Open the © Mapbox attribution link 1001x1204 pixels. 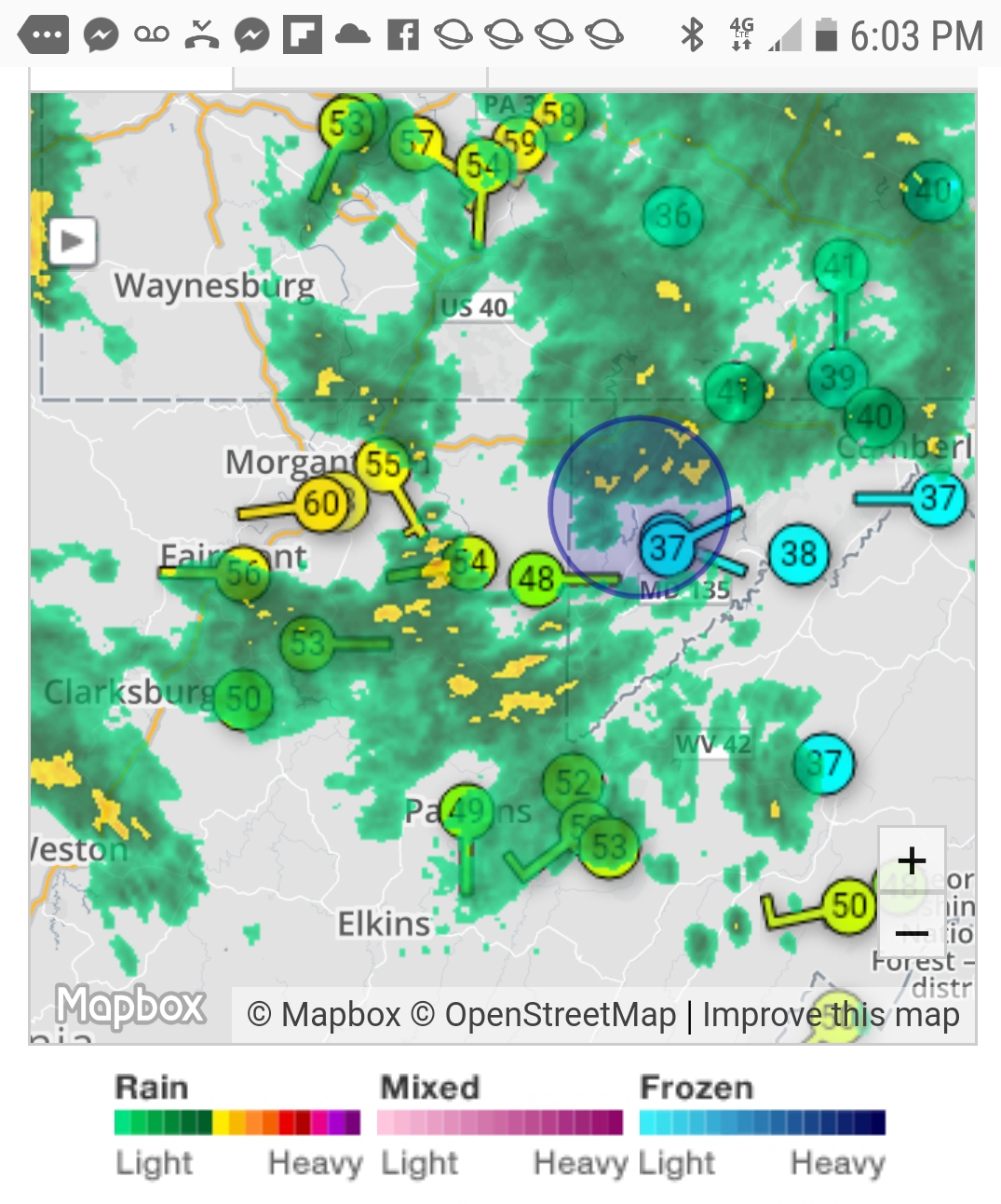coord(324,1015)
